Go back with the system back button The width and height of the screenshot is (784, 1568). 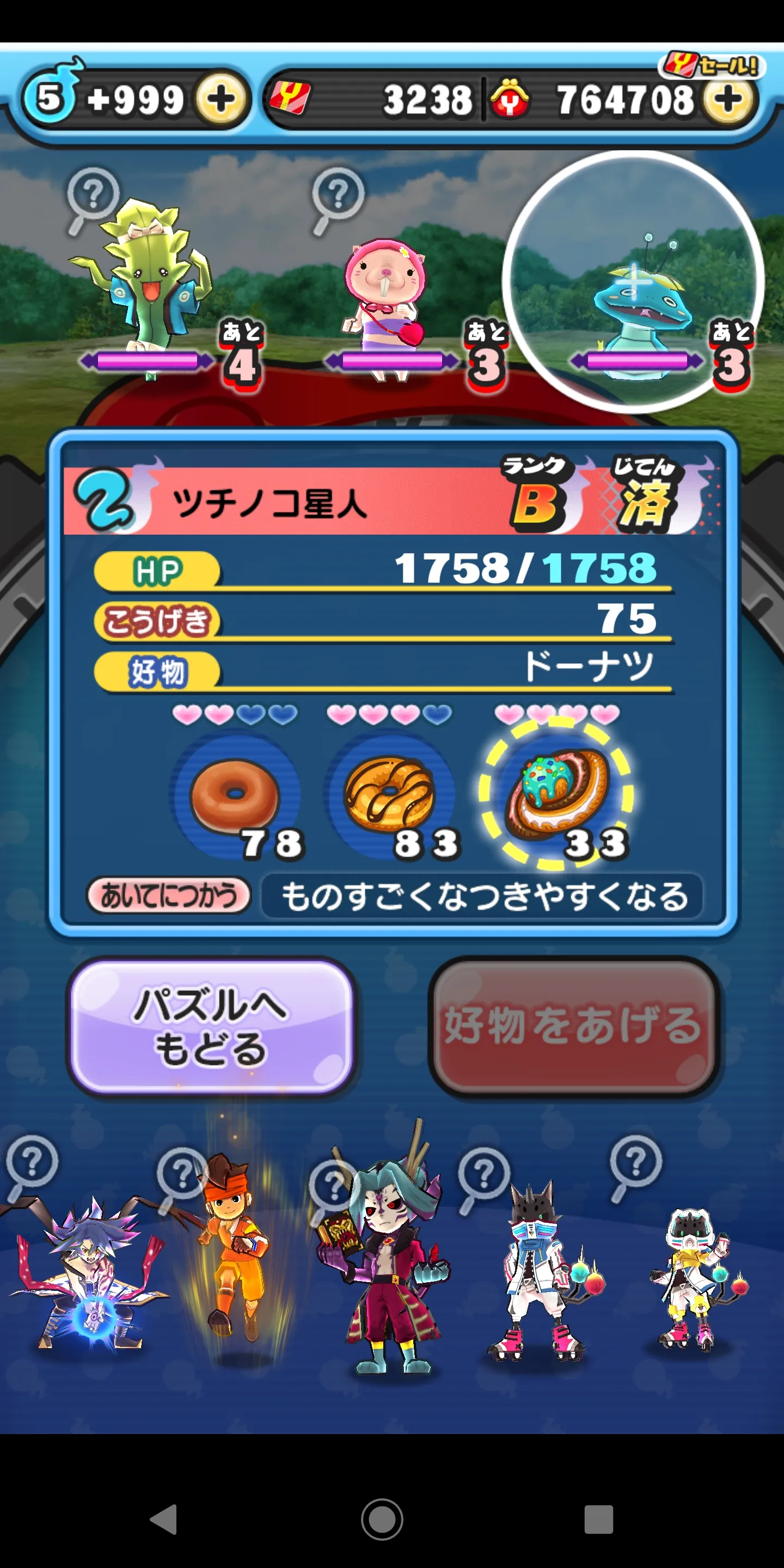tap(164, 1520)
